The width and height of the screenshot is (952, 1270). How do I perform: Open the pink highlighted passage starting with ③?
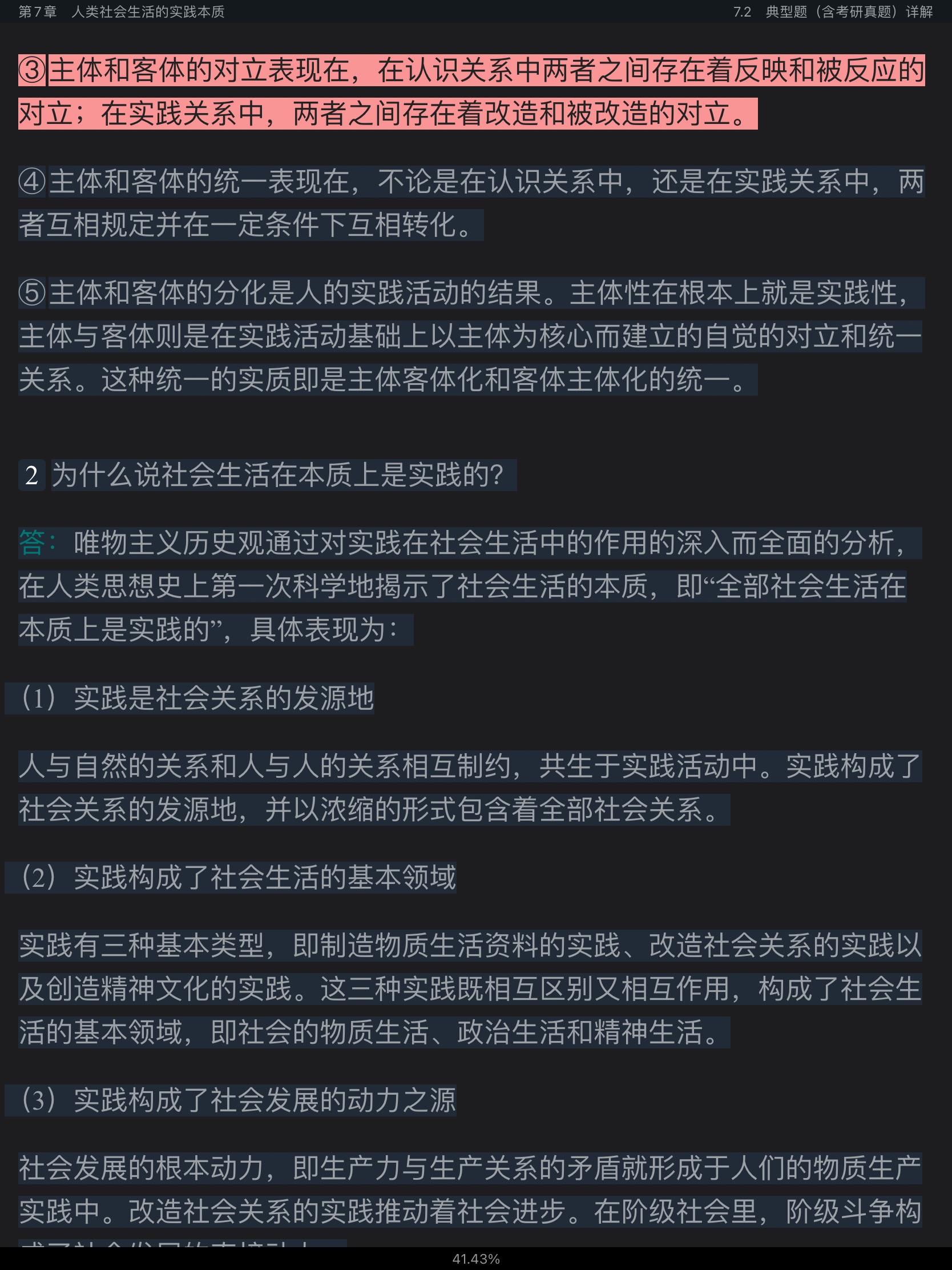coord(470,92)
